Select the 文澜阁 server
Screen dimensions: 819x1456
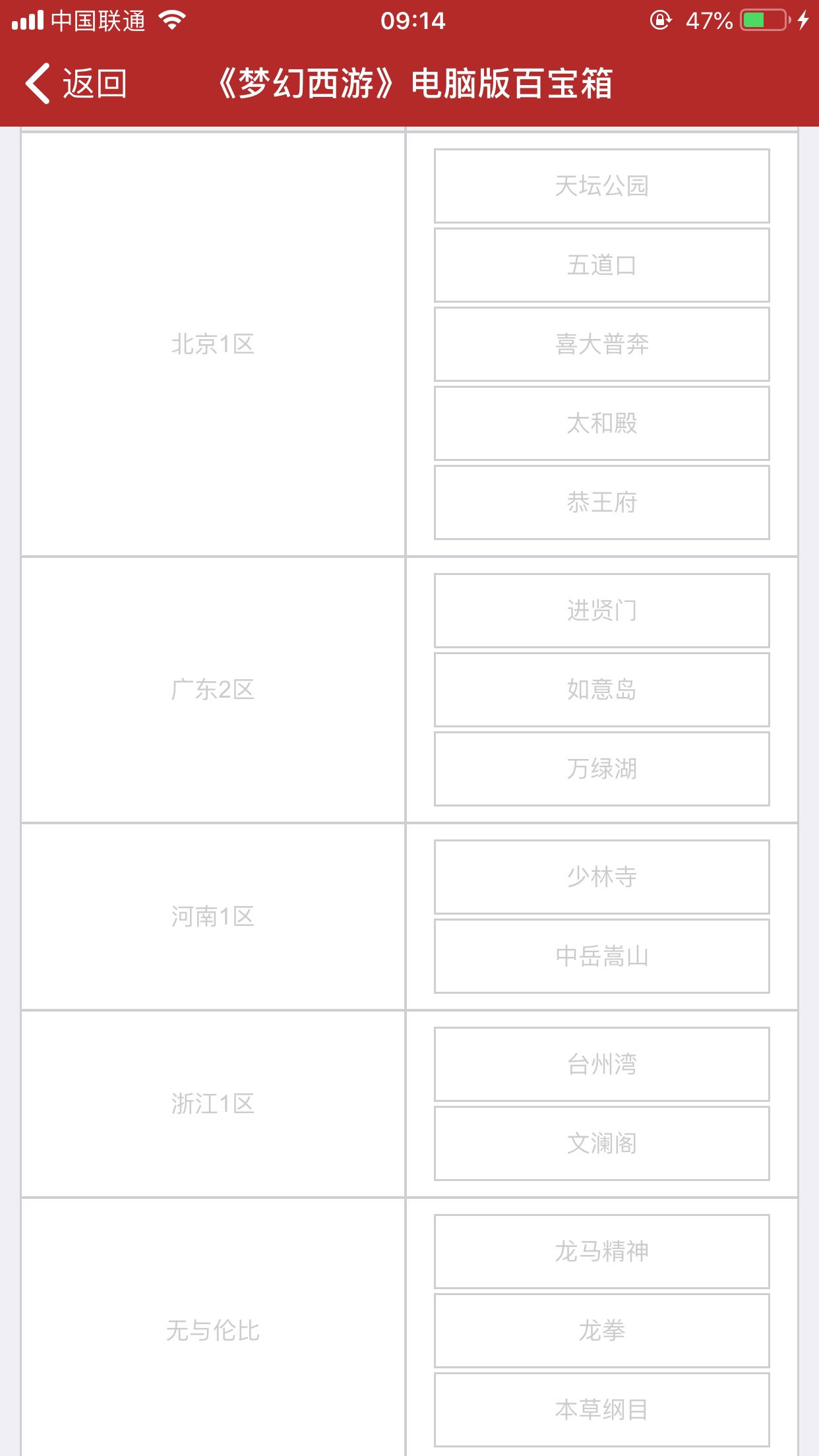click(x=601, y=1143)
